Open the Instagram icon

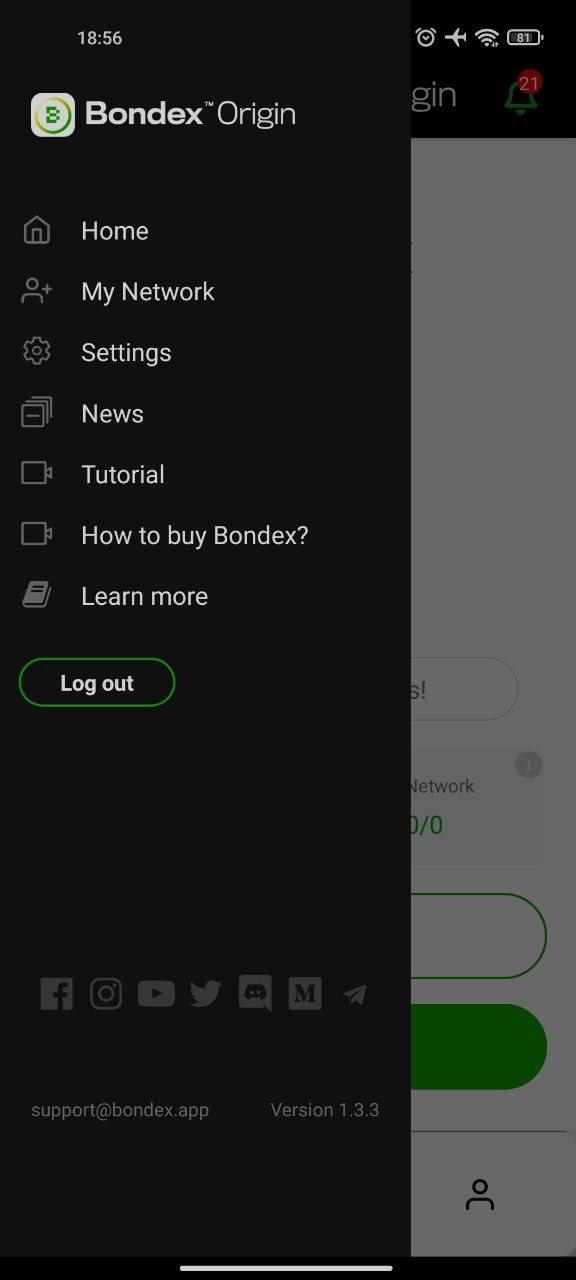106,994
